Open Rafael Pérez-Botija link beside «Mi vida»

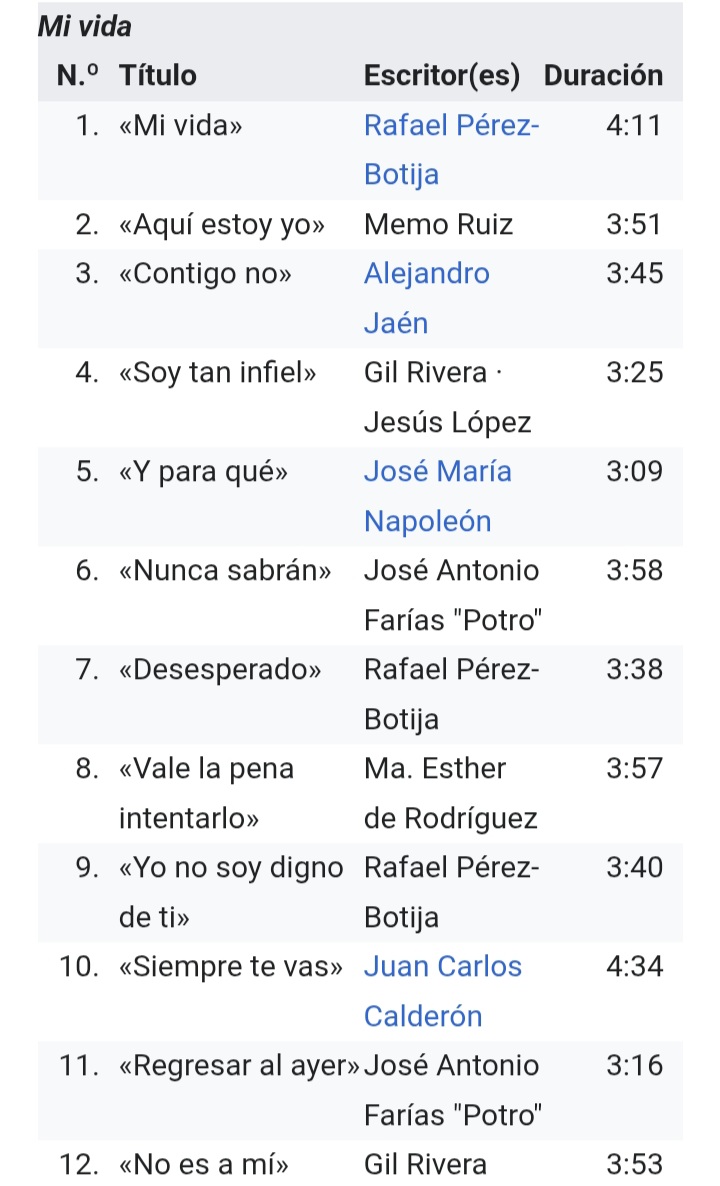pos(450,126)
